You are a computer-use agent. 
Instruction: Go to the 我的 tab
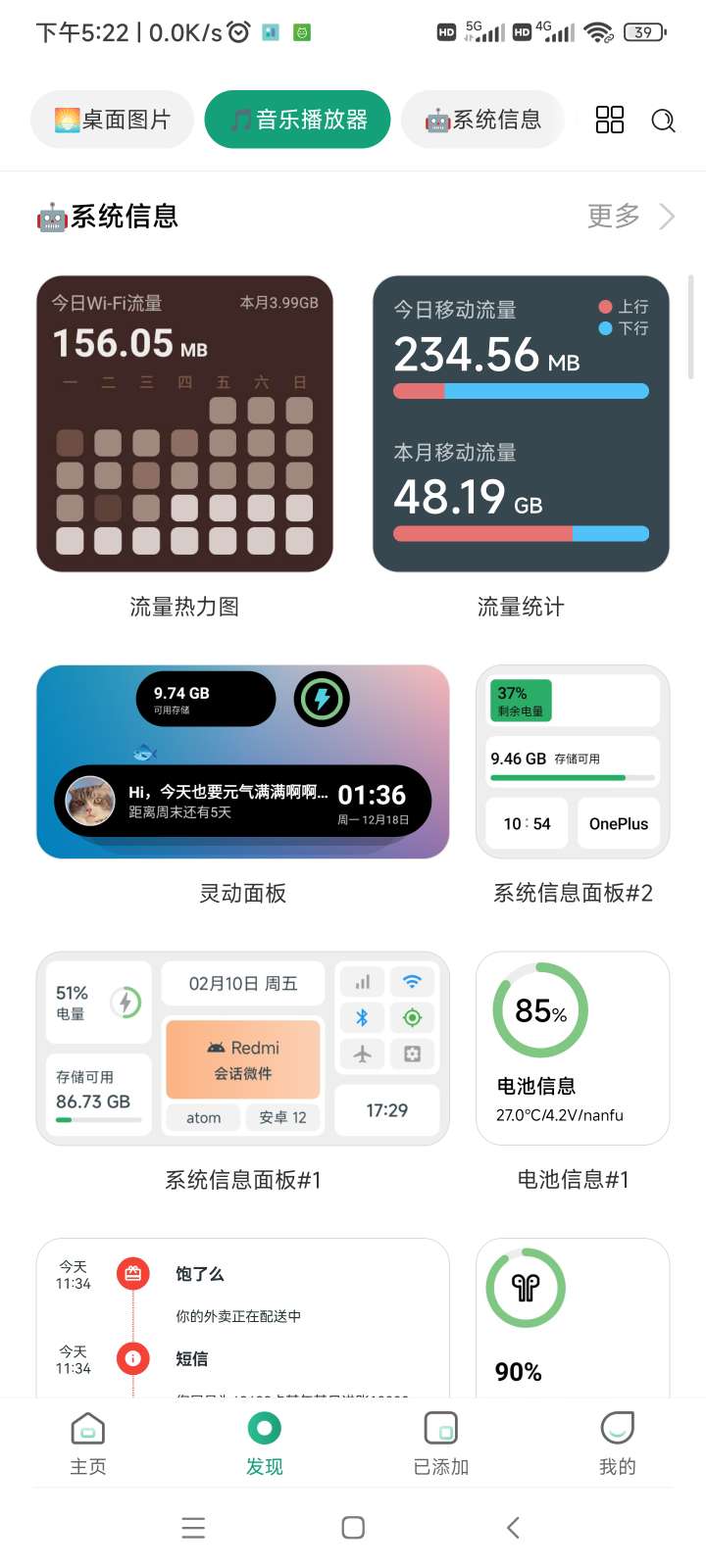pos(618,1444)
